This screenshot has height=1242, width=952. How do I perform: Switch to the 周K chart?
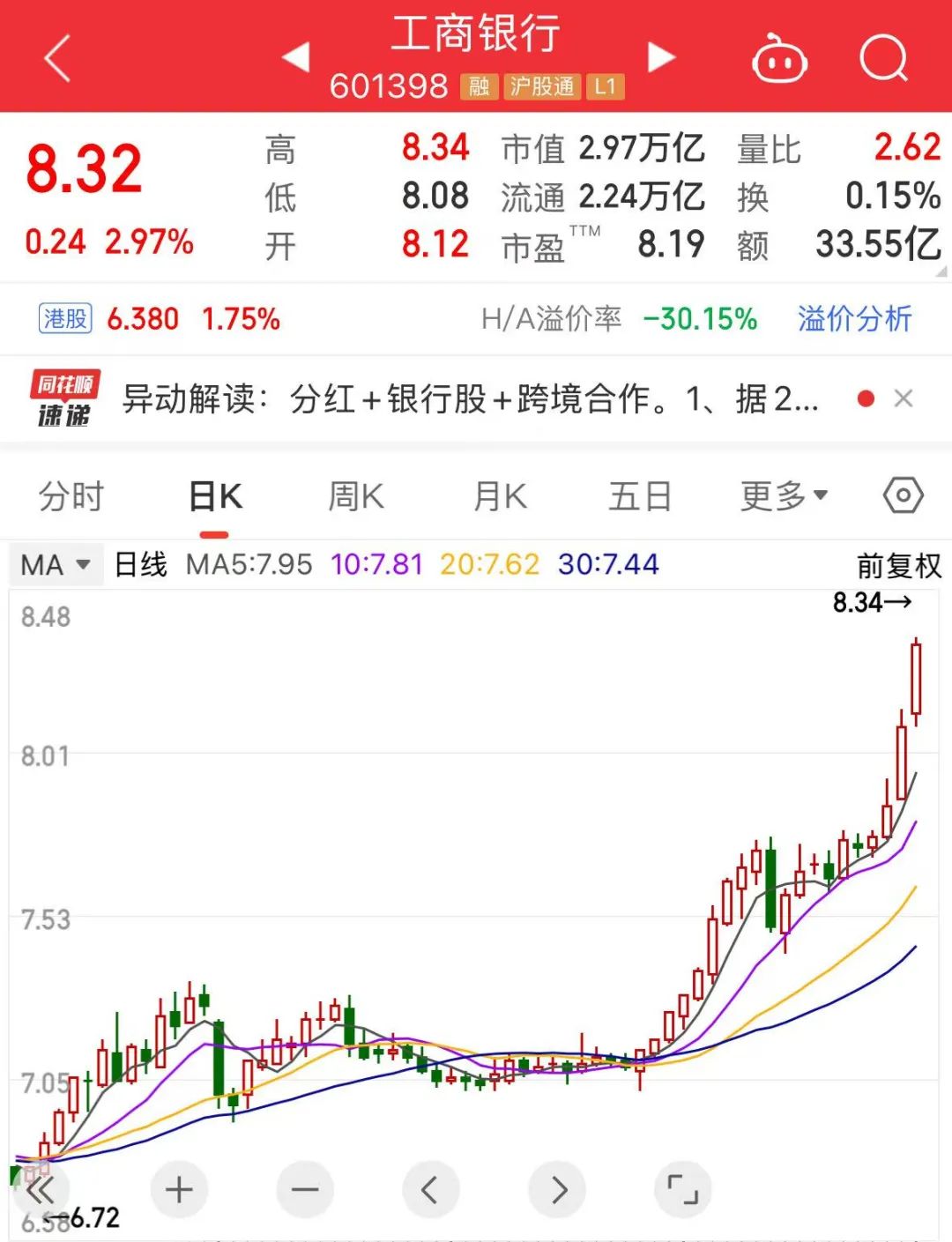point(356,496)
